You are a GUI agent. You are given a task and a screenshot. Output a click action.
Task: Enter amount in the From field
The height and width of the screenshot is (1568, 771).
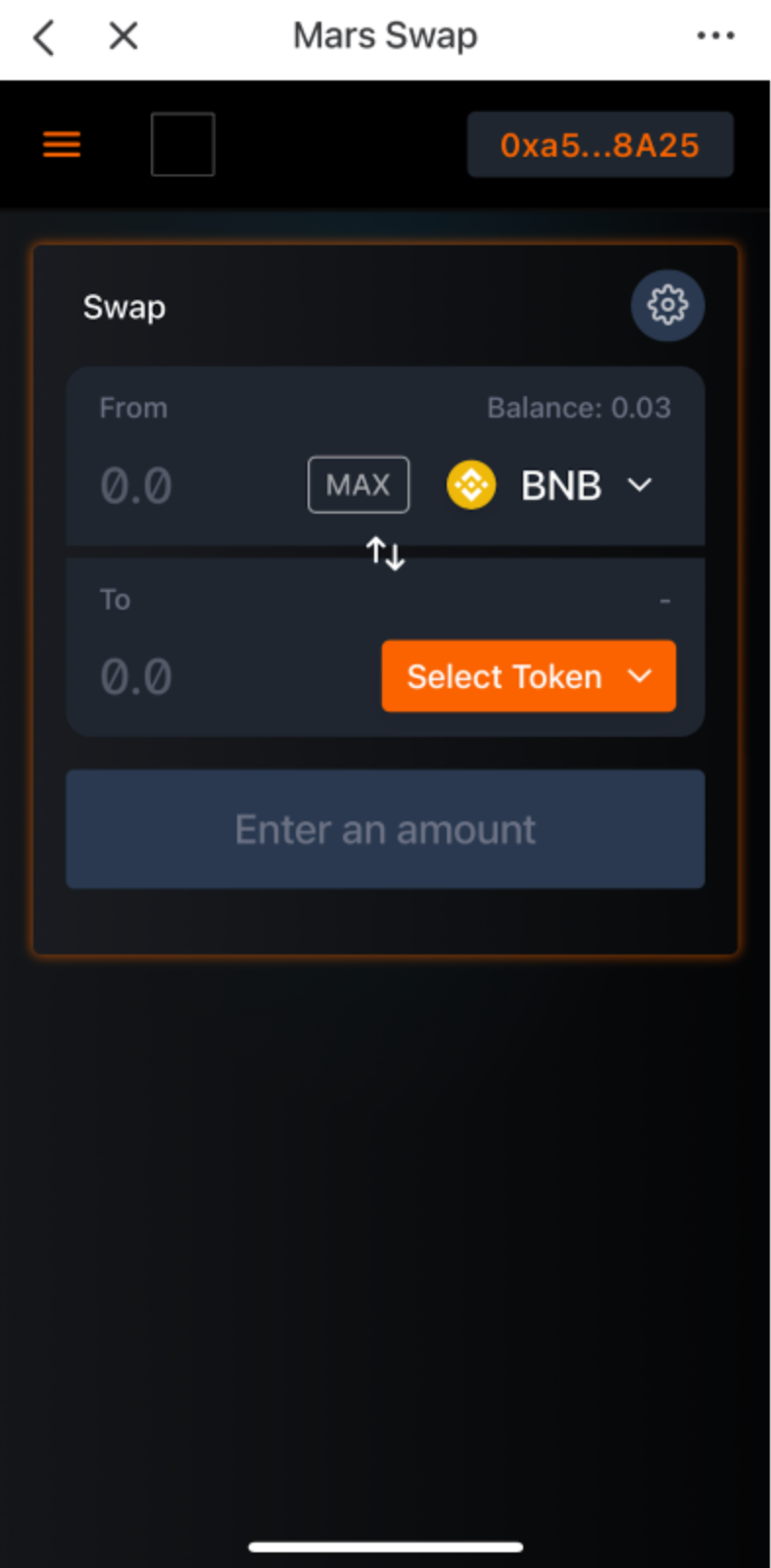pyautogui.click(x=186, y=485)
